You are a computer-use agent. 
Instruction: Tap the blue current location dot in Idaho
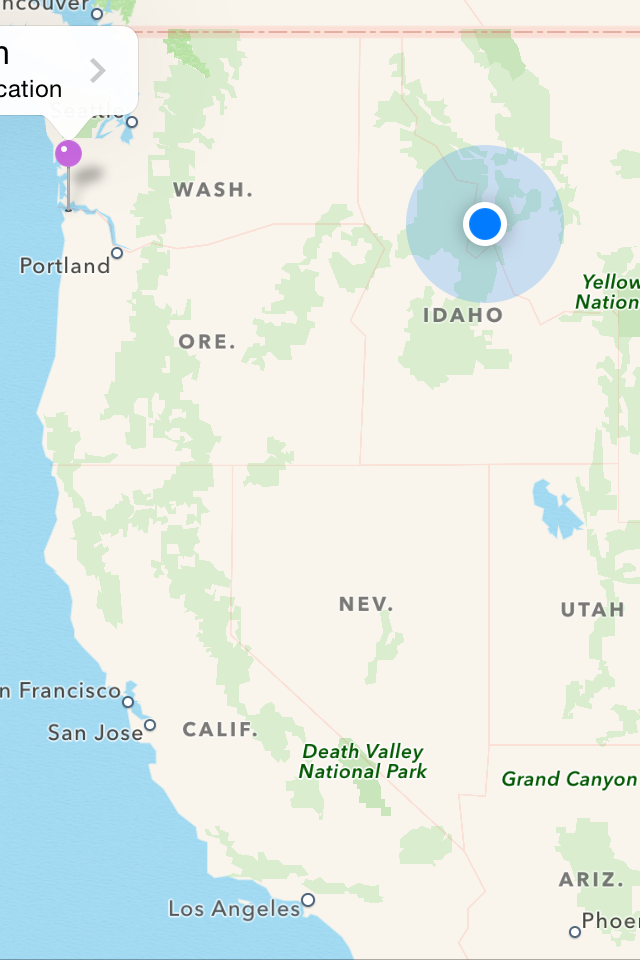[485, 224]
